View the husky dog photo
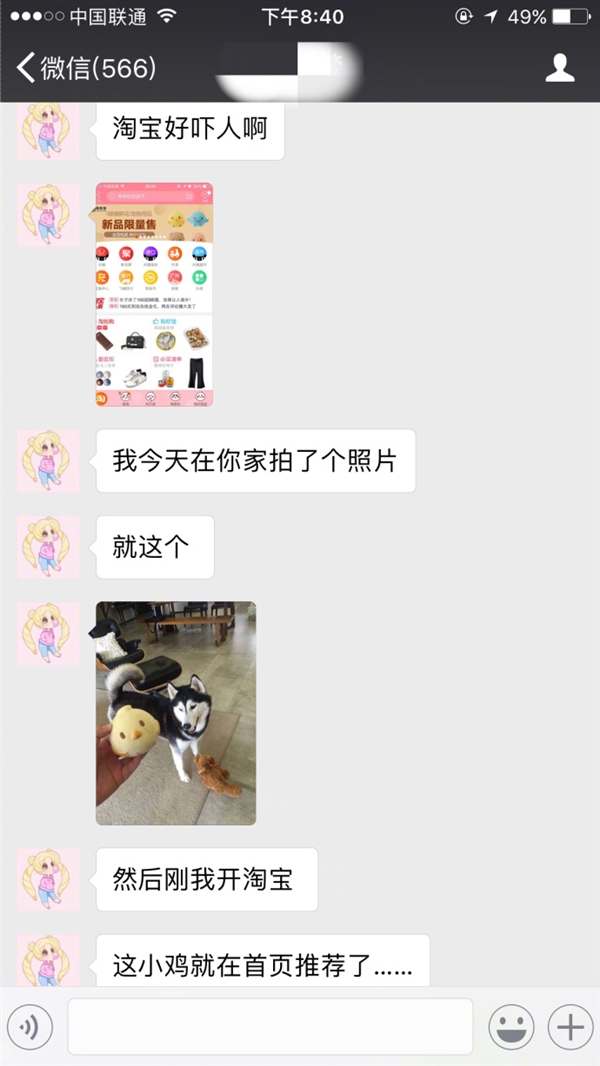The width and height of the screenshot is (600, 1066). pyautogui.click(x=175, y=712)
